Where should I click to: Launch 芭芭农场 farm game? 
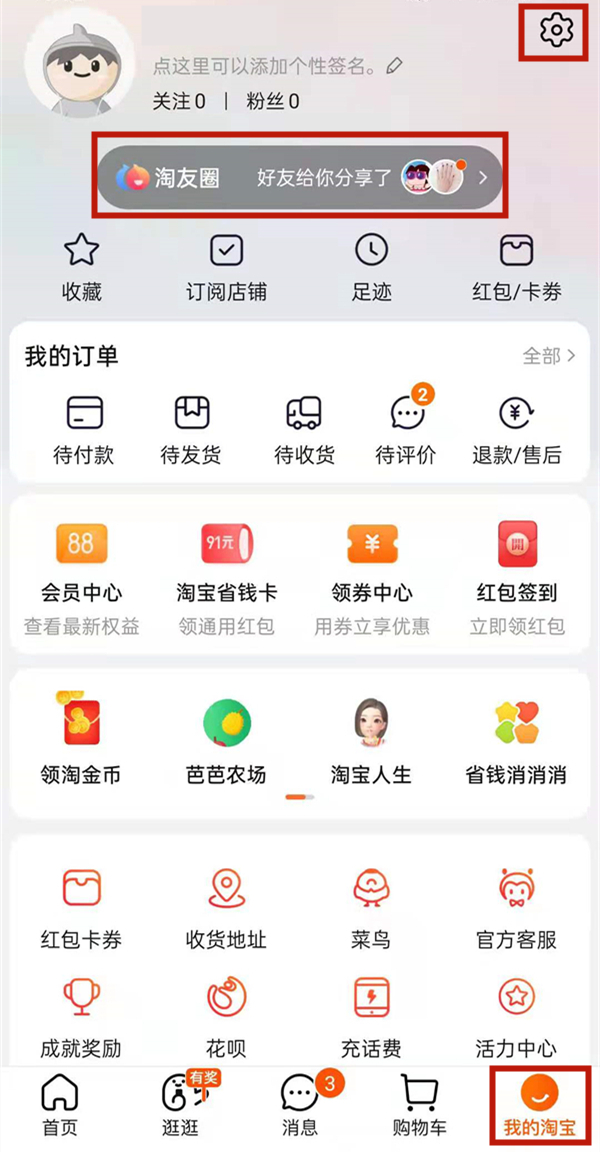point(227,740)
